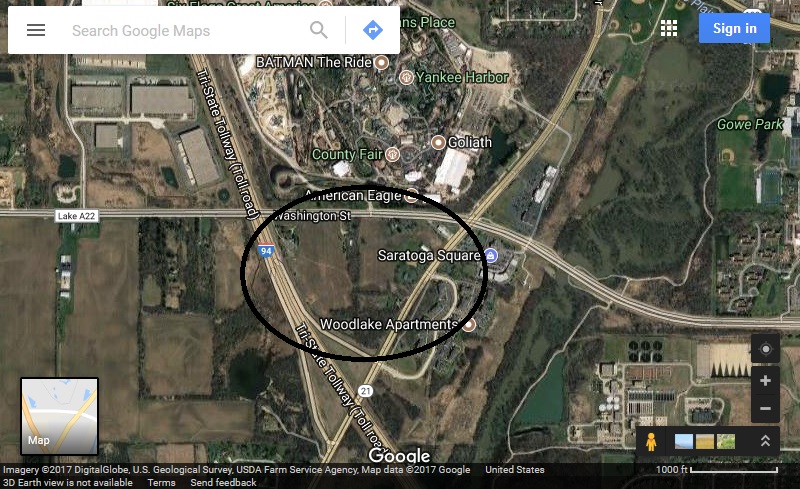Viewport: 800px width, 489px height.
Task: Tap the Sign in button
Action: [734, 28]
